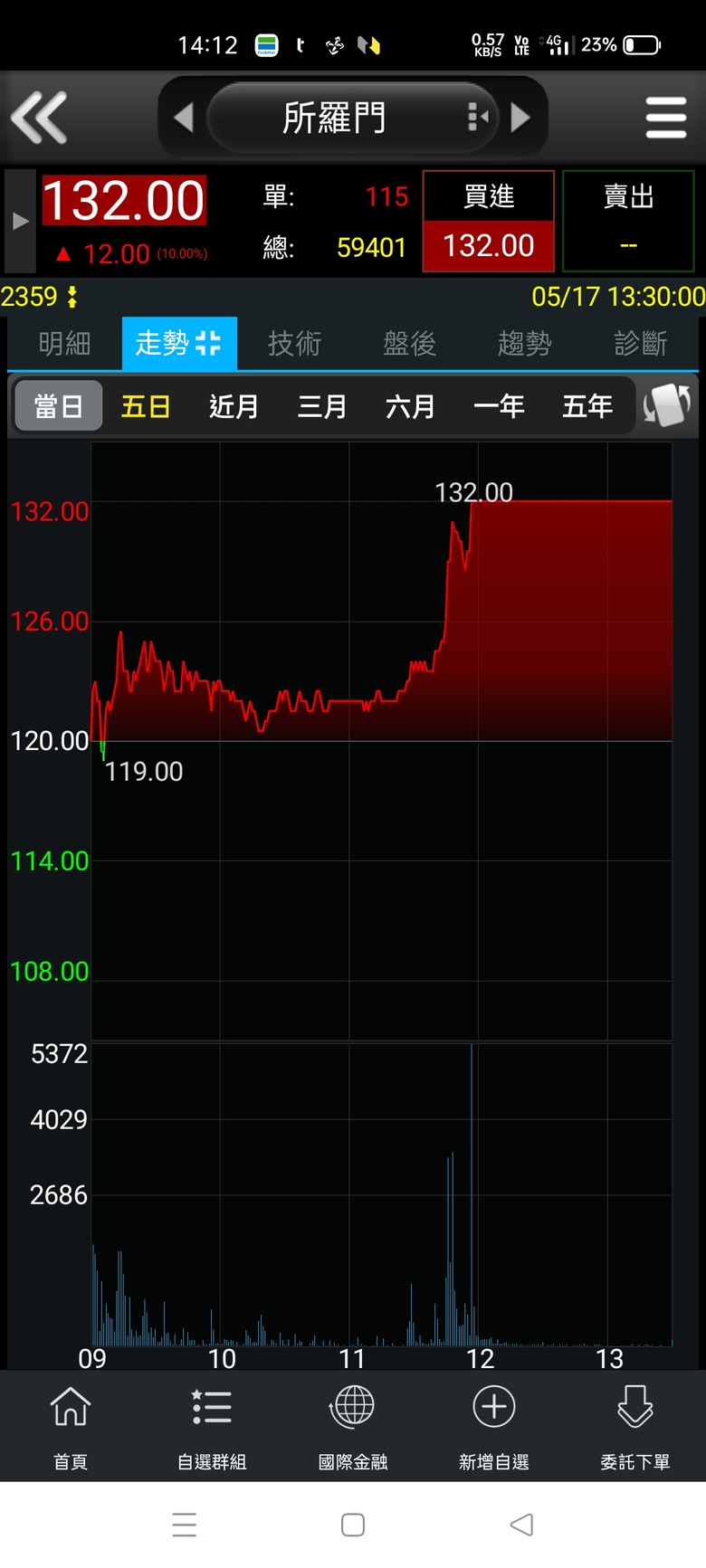Open 委託下單 to place an order
The image size is (706, 1568).
(635, 1427)
